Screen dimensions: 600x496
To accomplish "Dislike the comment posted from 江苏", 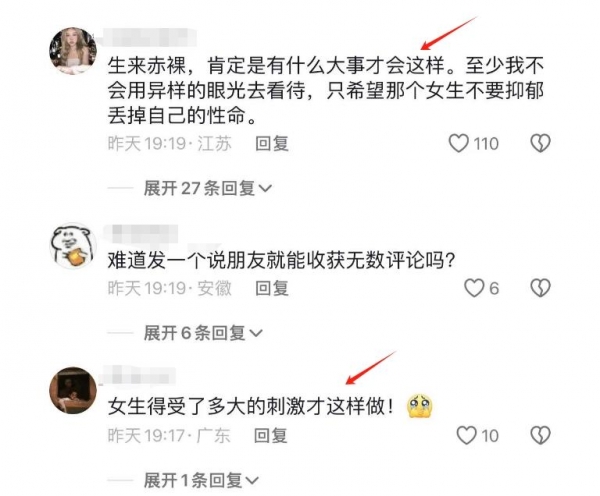I will (x=540, y=144).
